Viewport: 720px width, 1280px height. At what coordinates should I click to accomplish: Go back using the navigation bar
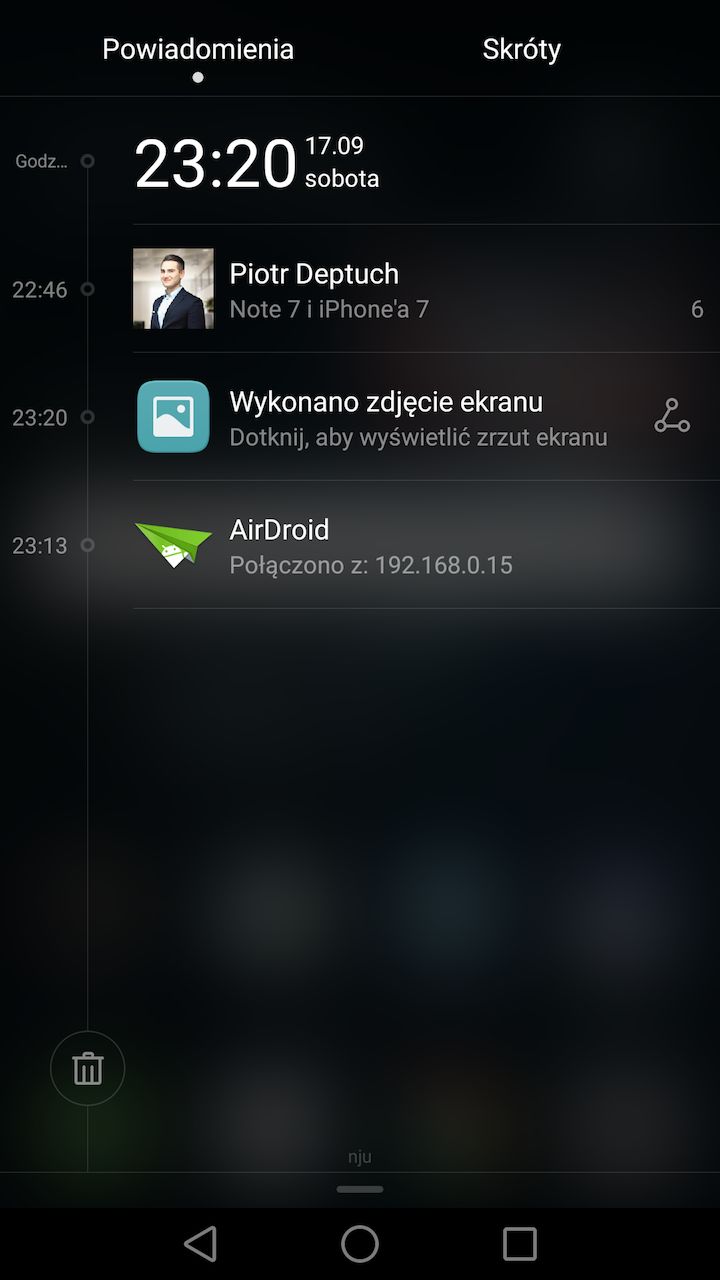201,1244
